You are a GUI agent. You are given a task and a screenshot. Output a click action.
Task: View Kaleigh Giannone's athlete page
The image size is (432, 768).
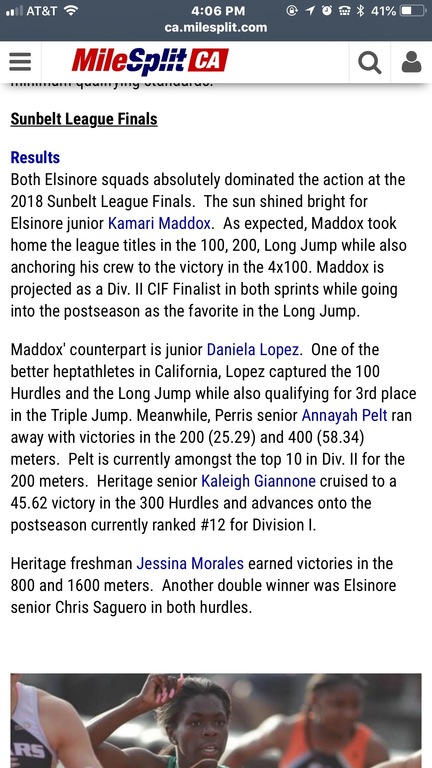[259, 481]
